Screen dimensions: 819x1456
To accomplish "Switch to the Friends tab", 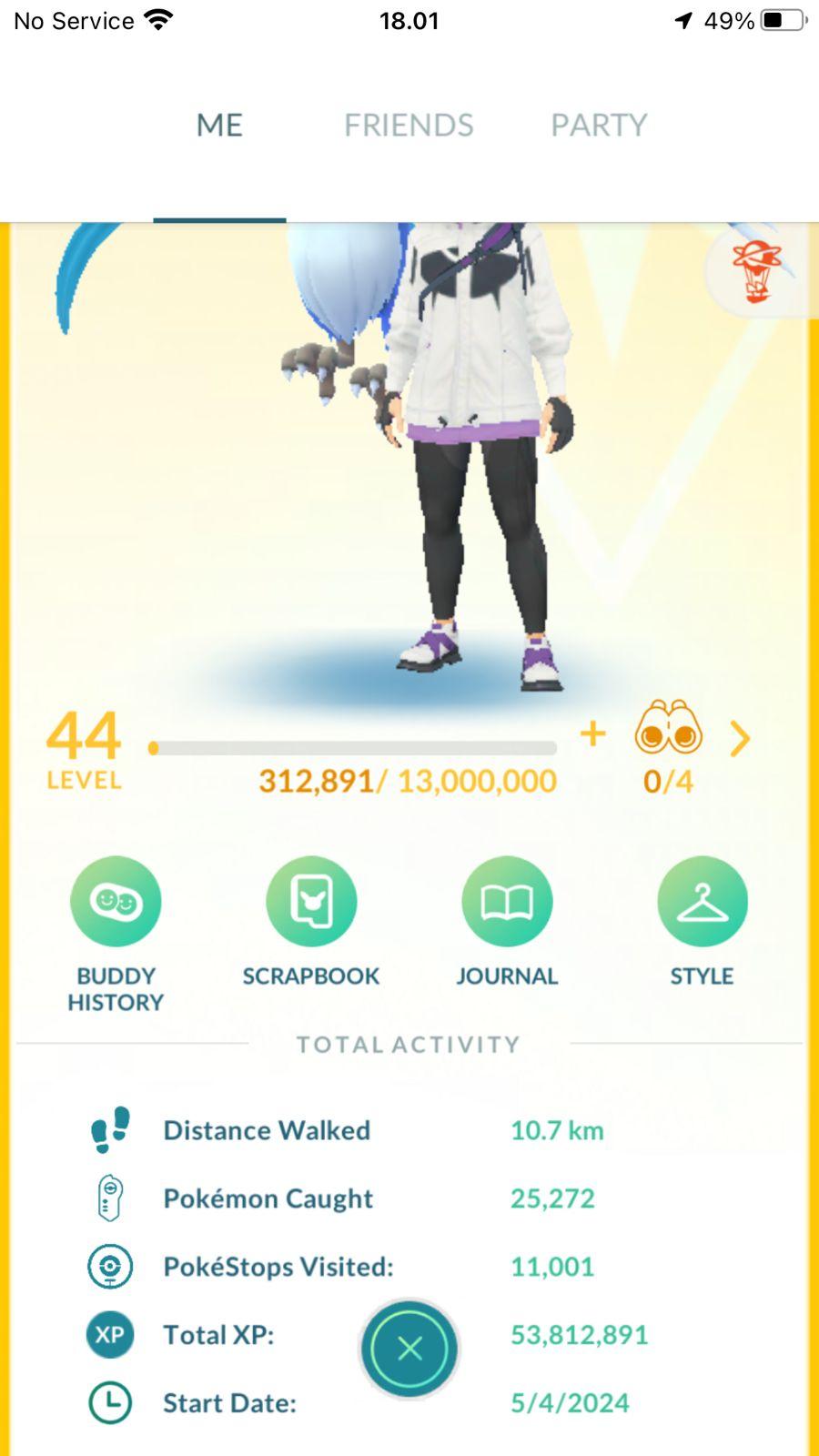I will point(409,125).
